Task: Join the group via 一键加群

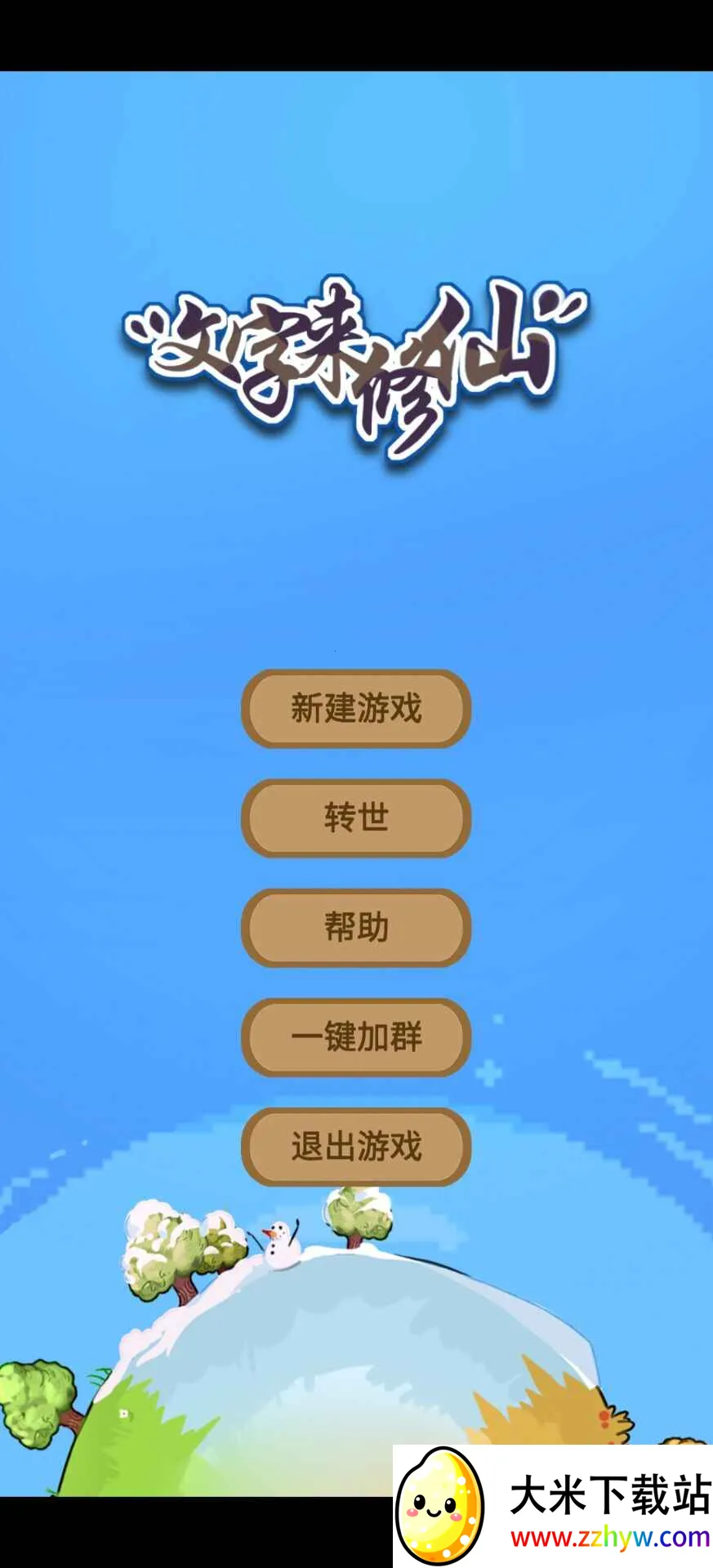Action: 356,1036
